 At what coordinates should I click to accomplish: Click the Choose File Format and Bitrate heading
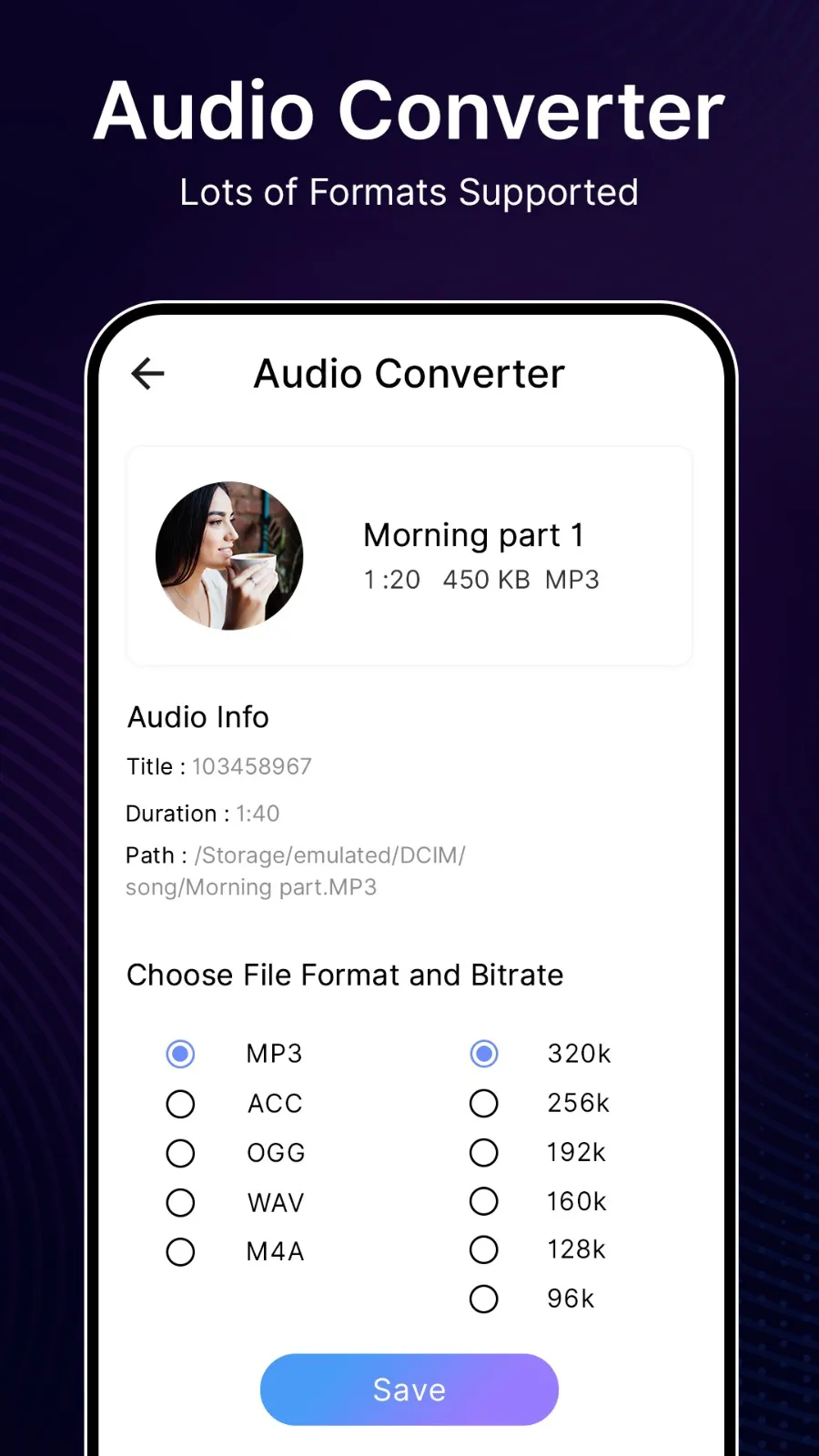[x=345, y=975]
